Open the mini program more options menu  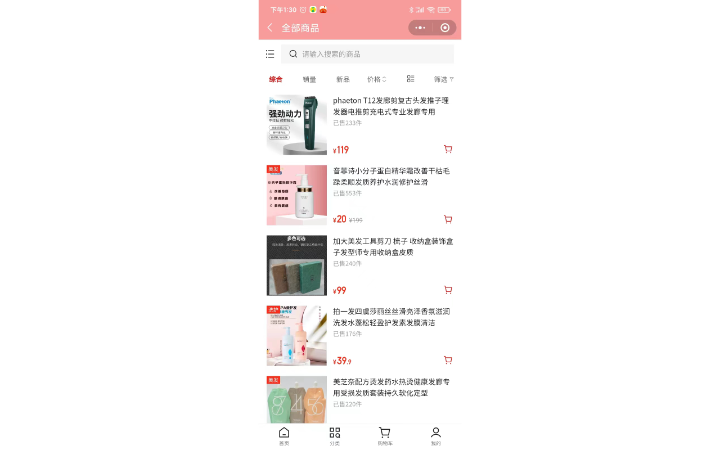pos(421,28)
